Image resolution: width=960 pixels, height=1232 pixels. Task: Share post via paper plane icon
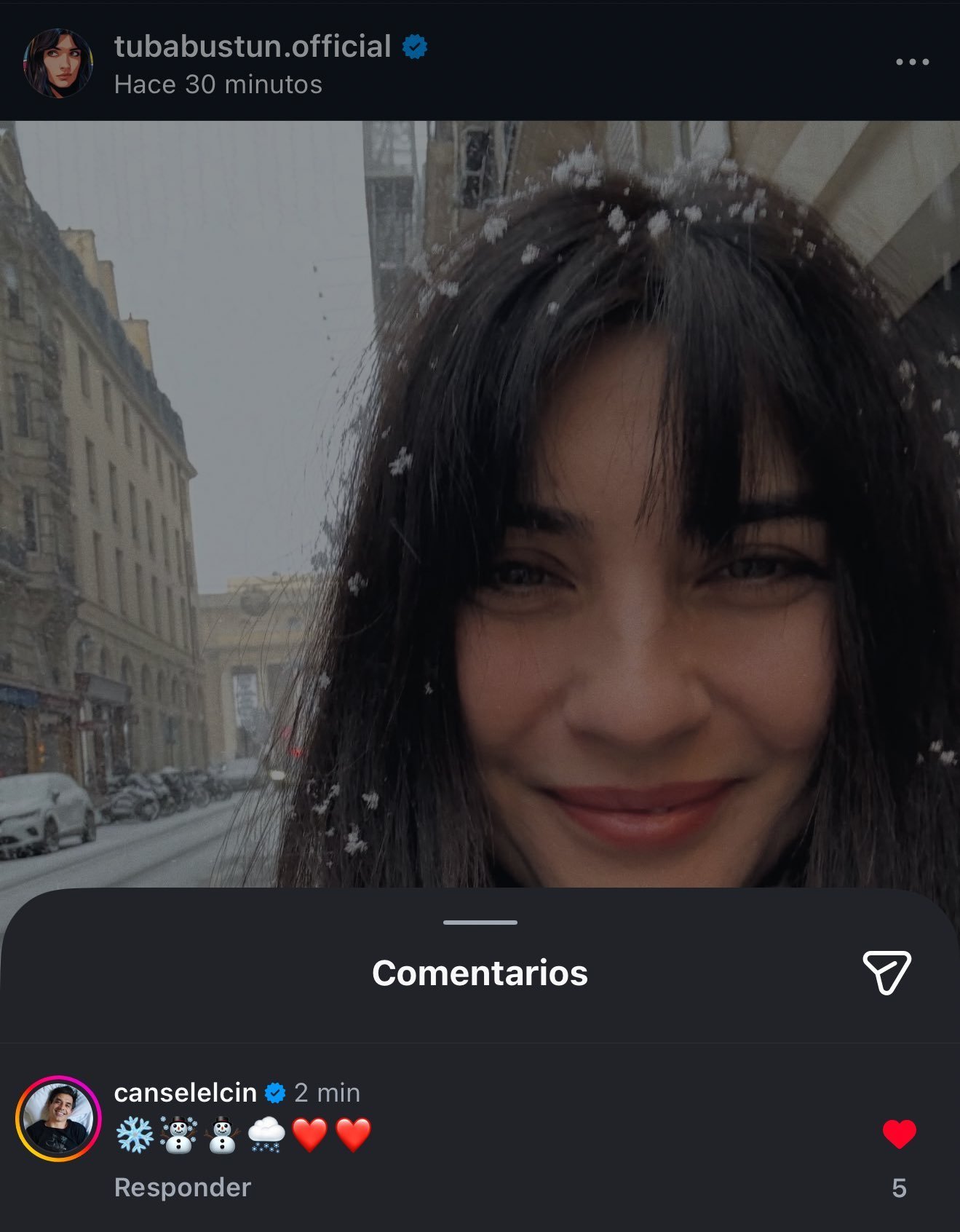pos(886,972)
